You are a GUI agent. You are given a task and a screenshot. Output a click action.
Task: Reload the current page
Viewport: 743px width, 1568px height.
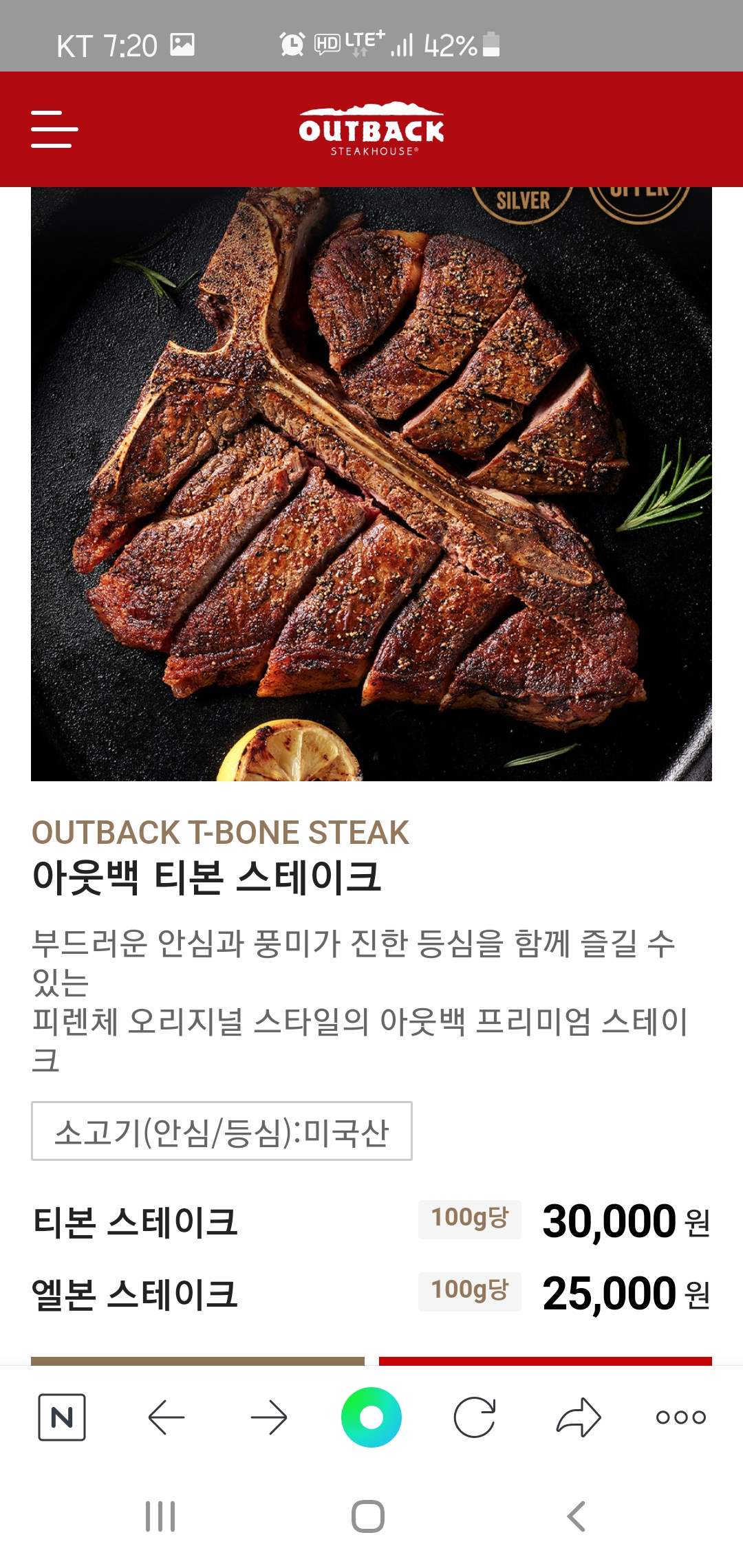475,1417
